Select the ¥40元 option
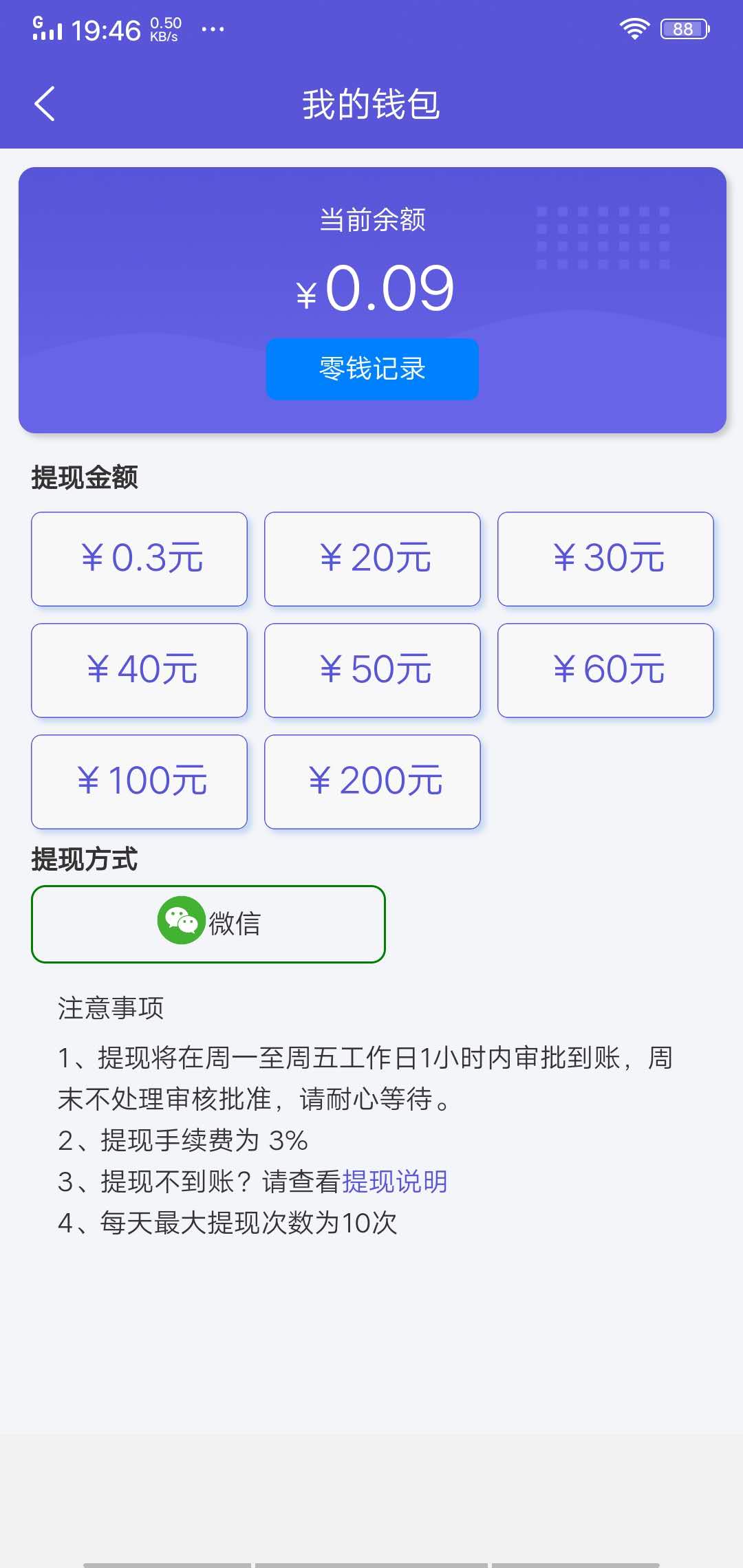The width and height of the screenshot is (743, 1568). pyautogui.click(x=139, y=670)
